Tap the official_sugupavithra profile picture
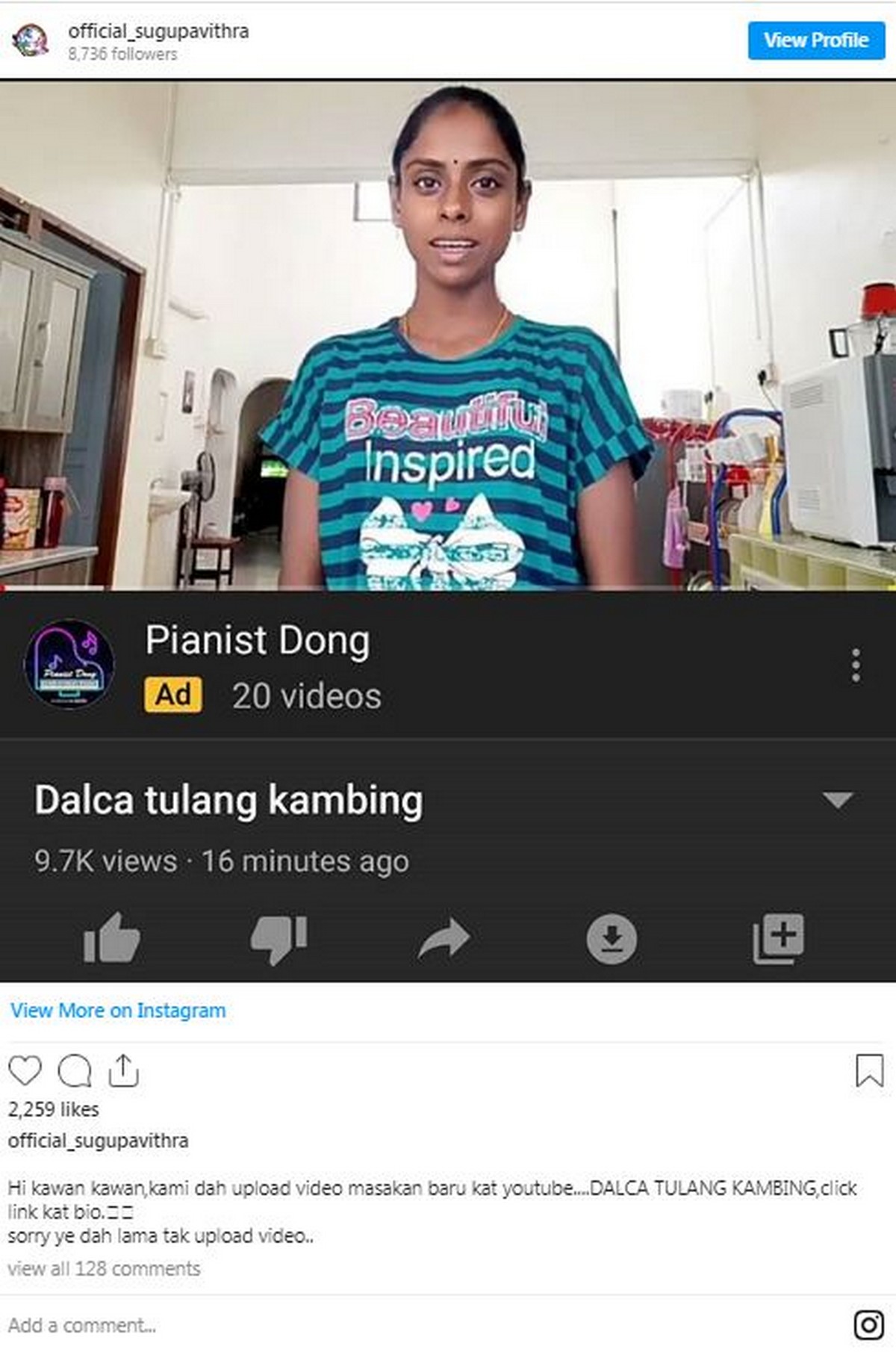 [31, 40]
